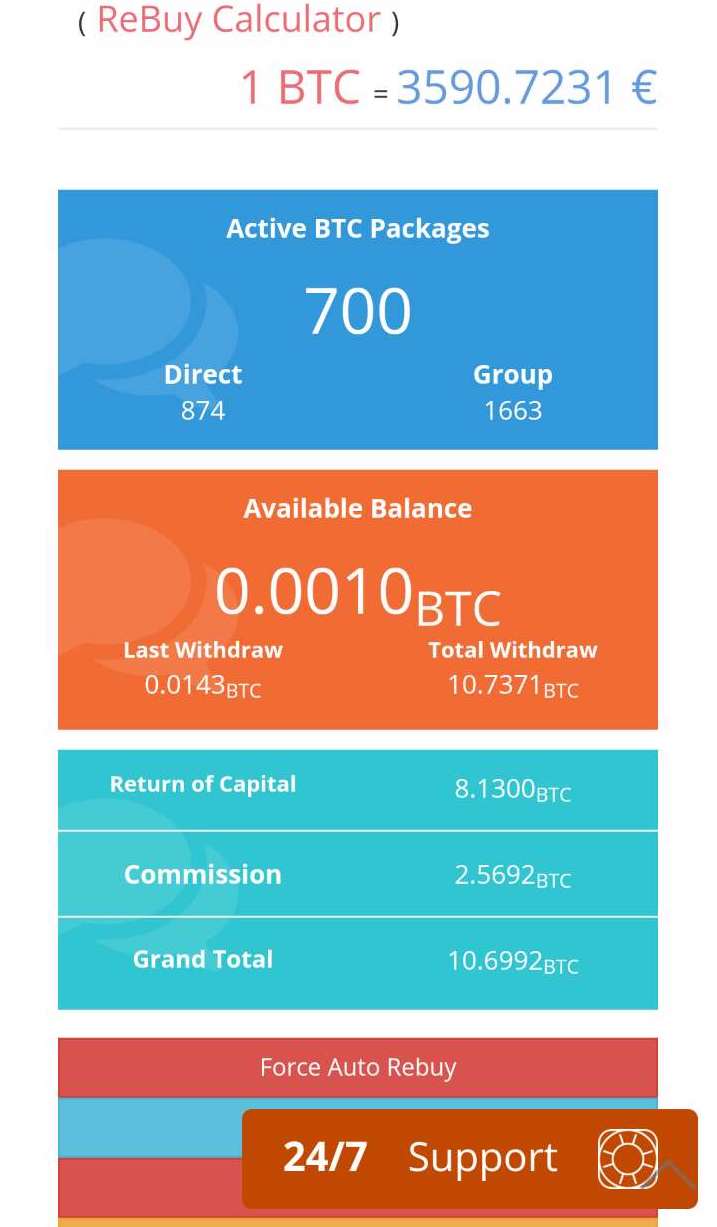Open the Active BTC Packages card
Screen dimensions: 717x1227
358,319
